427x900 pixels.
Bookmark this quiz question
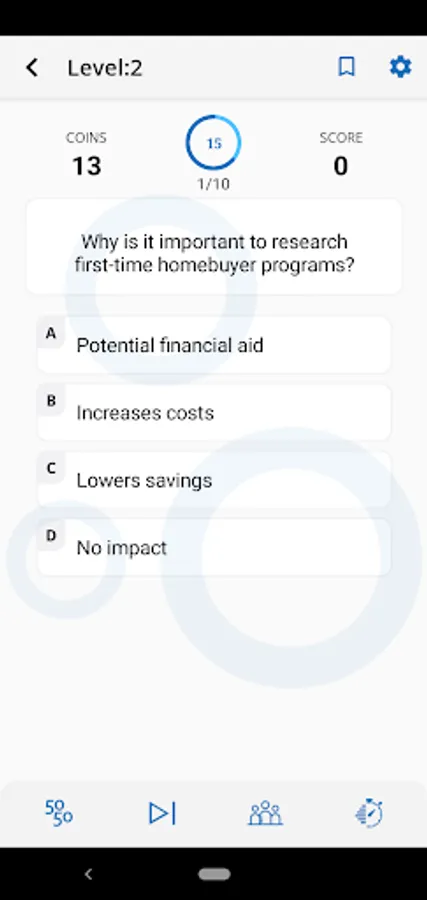(346, 67)
